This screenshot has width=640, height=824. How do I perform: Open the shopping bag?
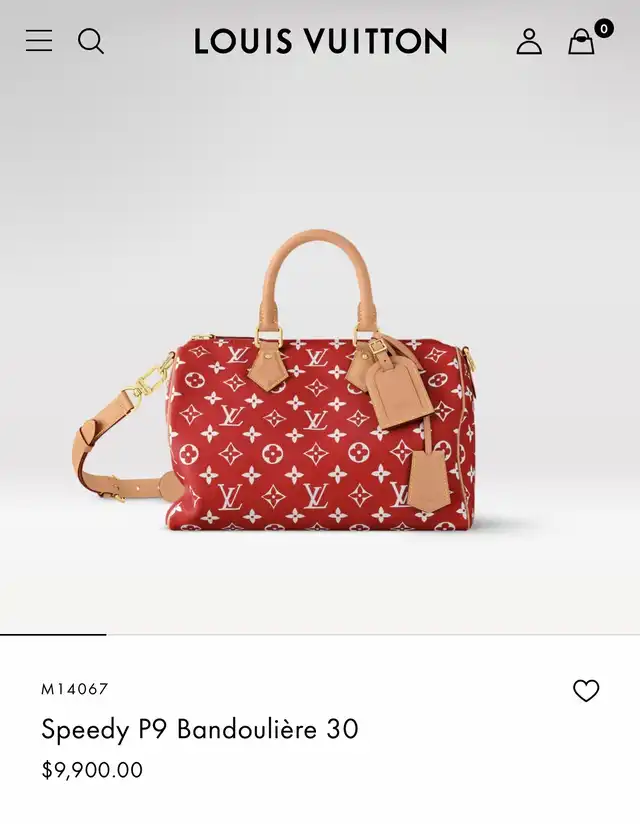[582, 41]
